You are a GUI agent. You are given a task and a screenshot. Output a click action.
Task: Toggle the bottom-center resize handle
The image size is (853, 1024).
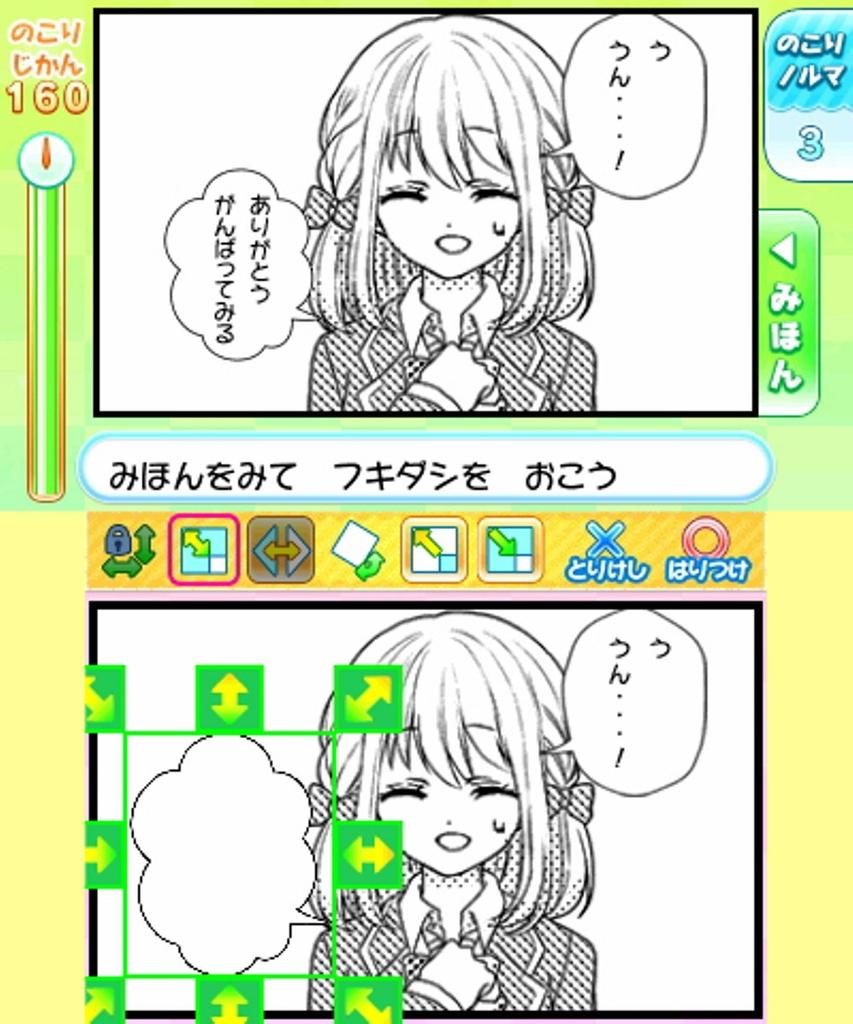pos(230,1003)
